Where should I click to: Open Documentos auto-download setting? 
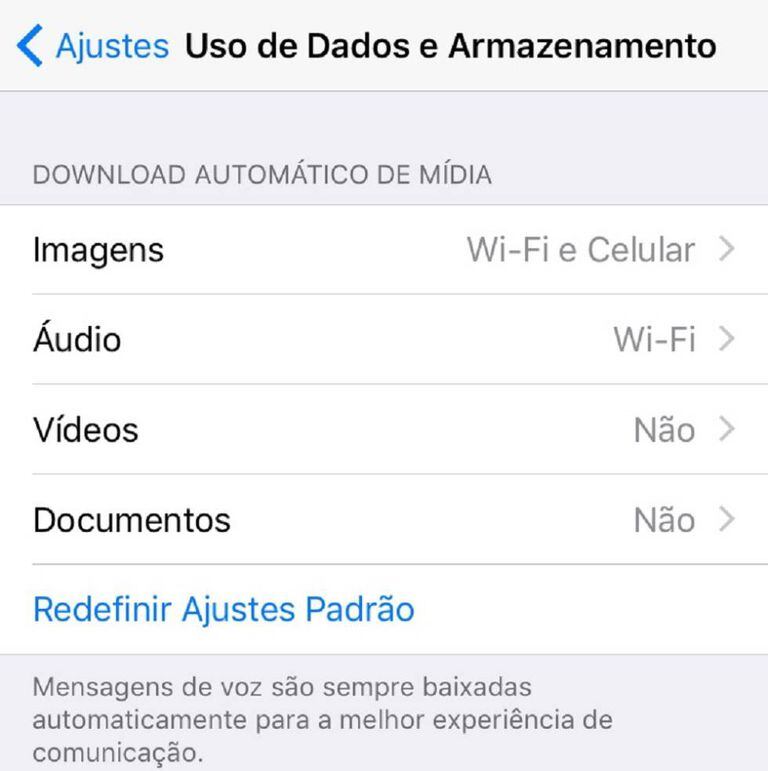point(384,520)
